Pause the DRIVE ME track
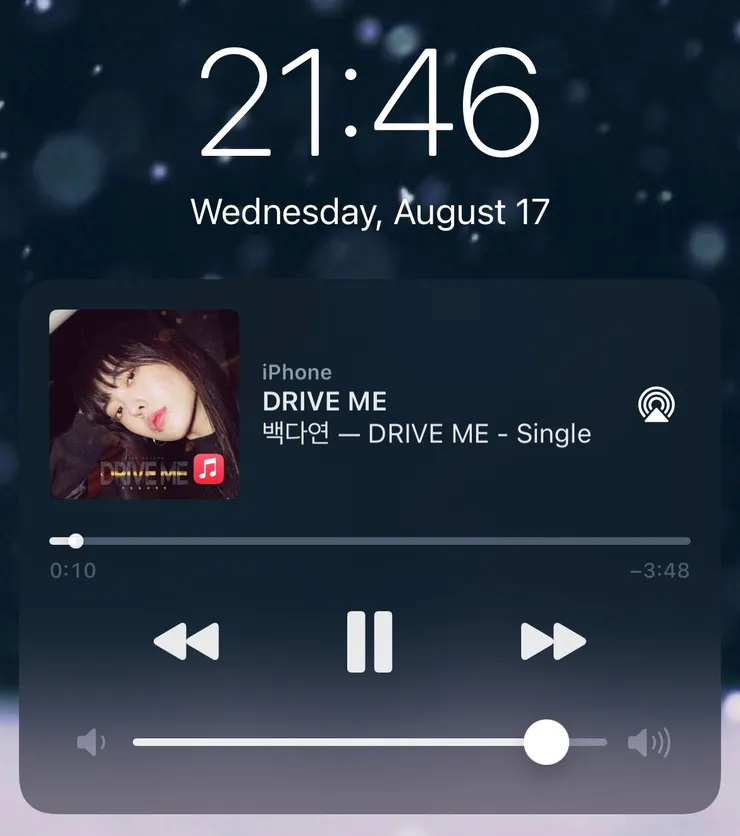 point(370,641)
